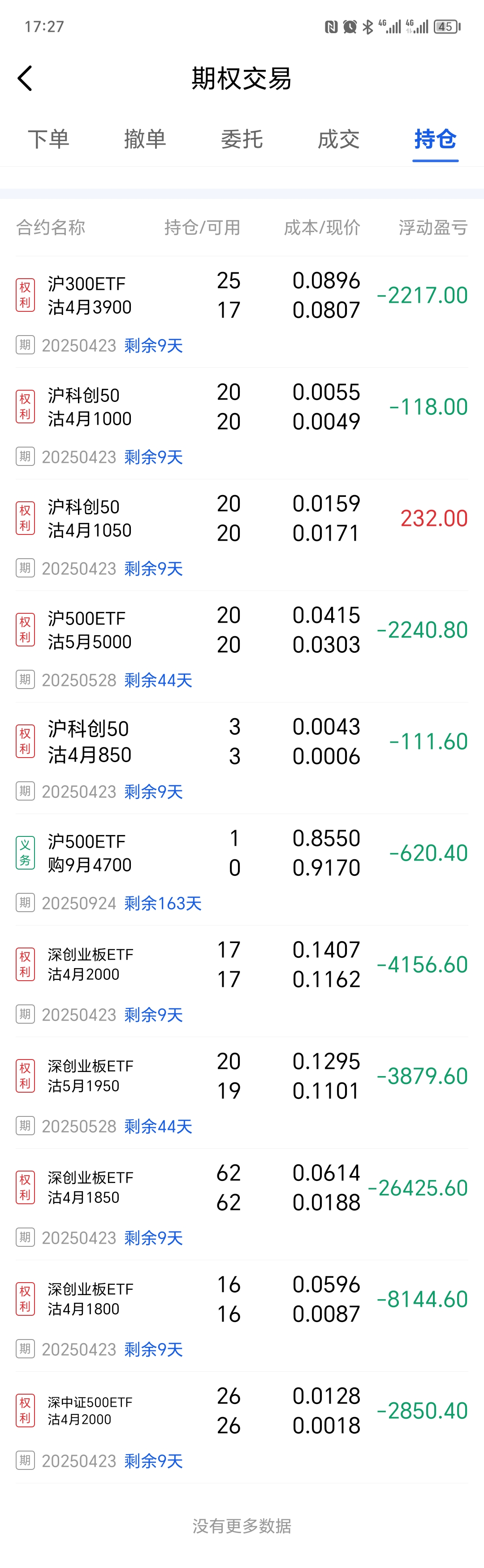Viewport: 484px width, 1568px height.
Task: Switch to the 撤单 tab
Action: pyautogui.click(x=145, y=139)
